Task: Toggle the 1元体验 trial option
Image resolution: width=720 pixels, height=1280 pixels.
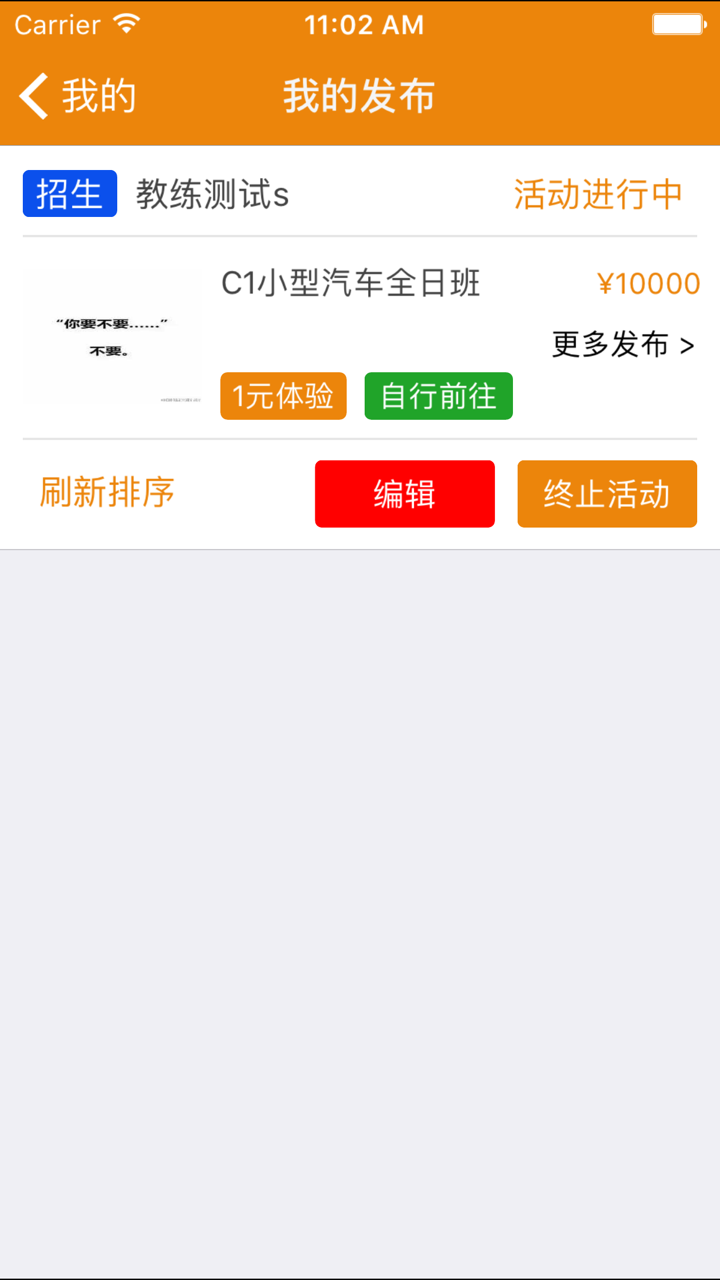Action: pos(283,396)
